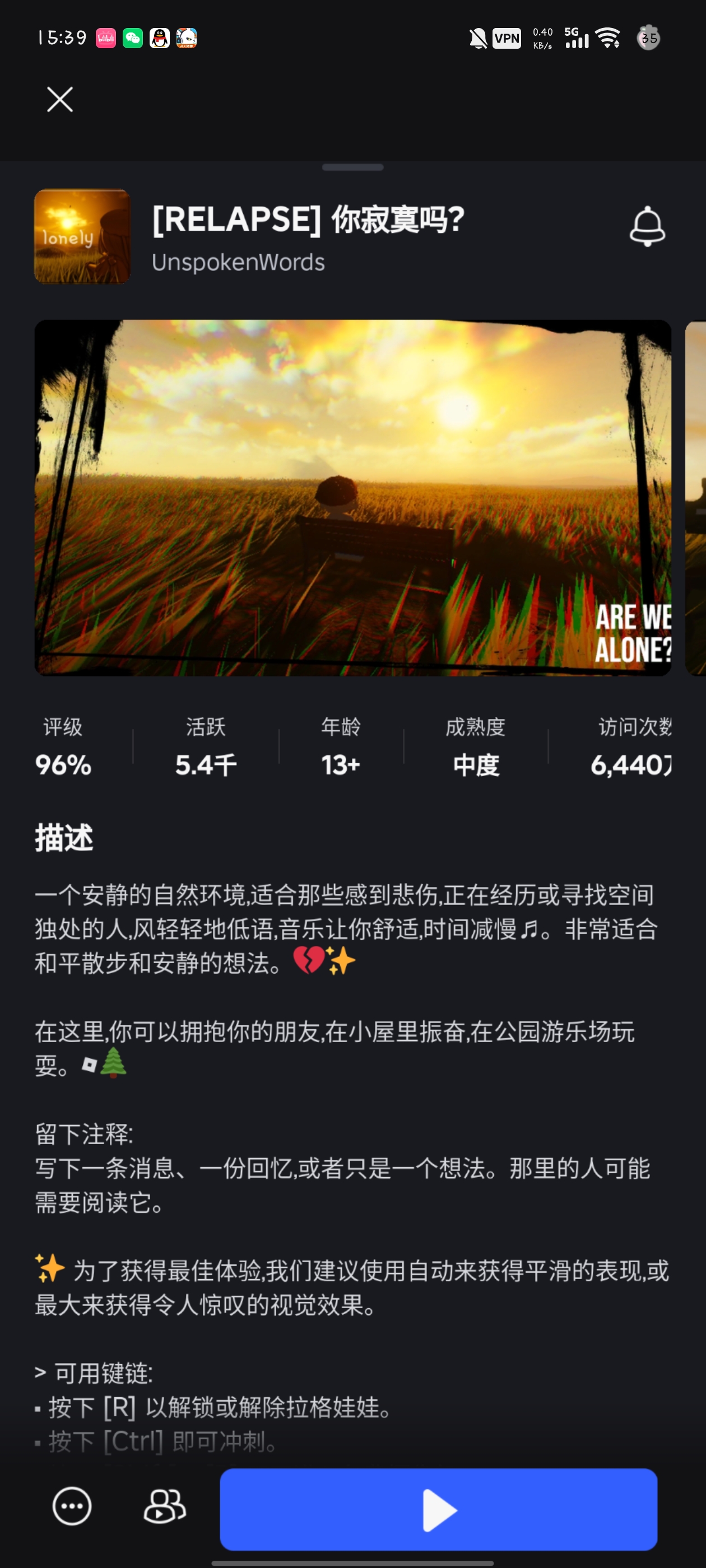Start the game with the blue play button
The width and height of the screenshot is (706, 1568).
(x=438, y=1509)
